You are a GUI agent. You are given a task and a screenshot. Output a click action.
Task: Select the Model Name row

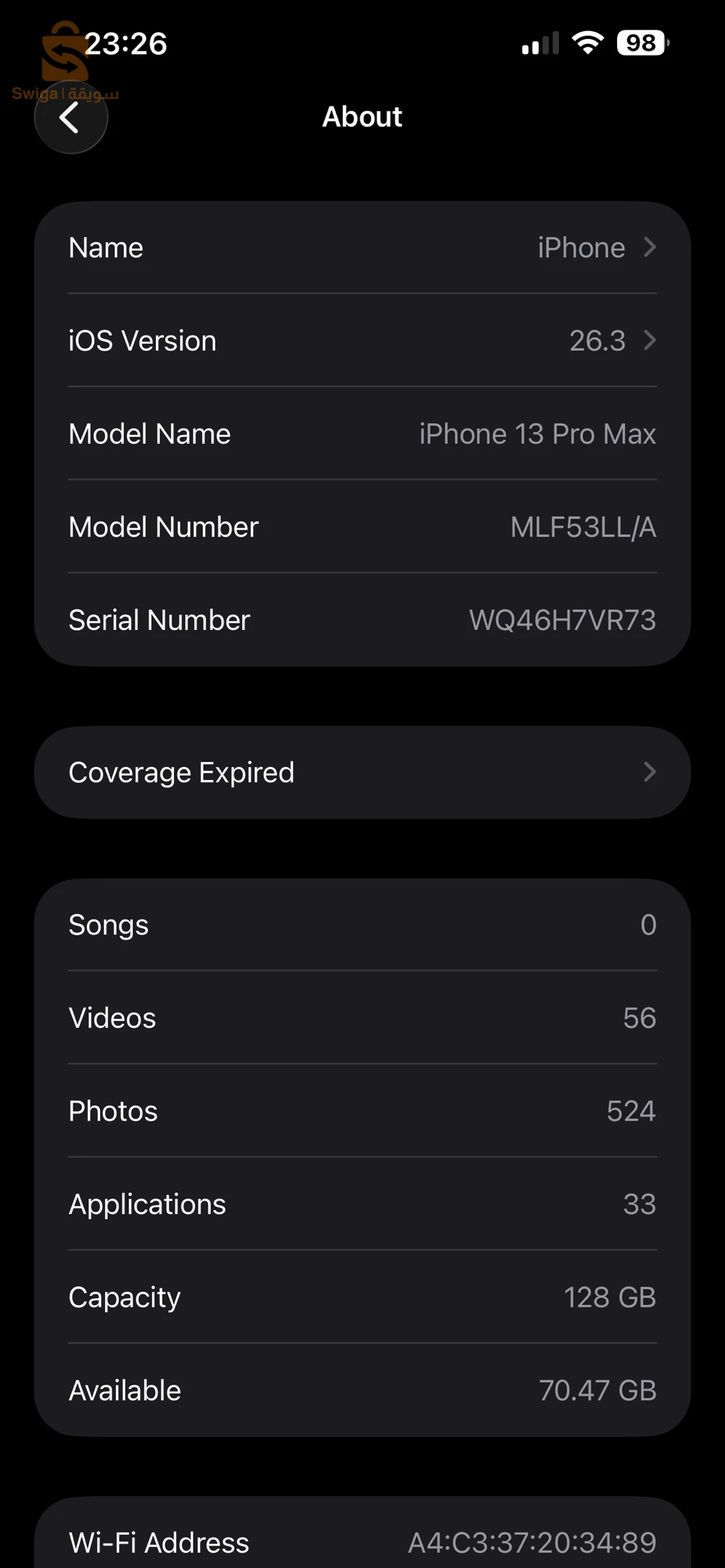pyautogui.click(x=362, y=434)
